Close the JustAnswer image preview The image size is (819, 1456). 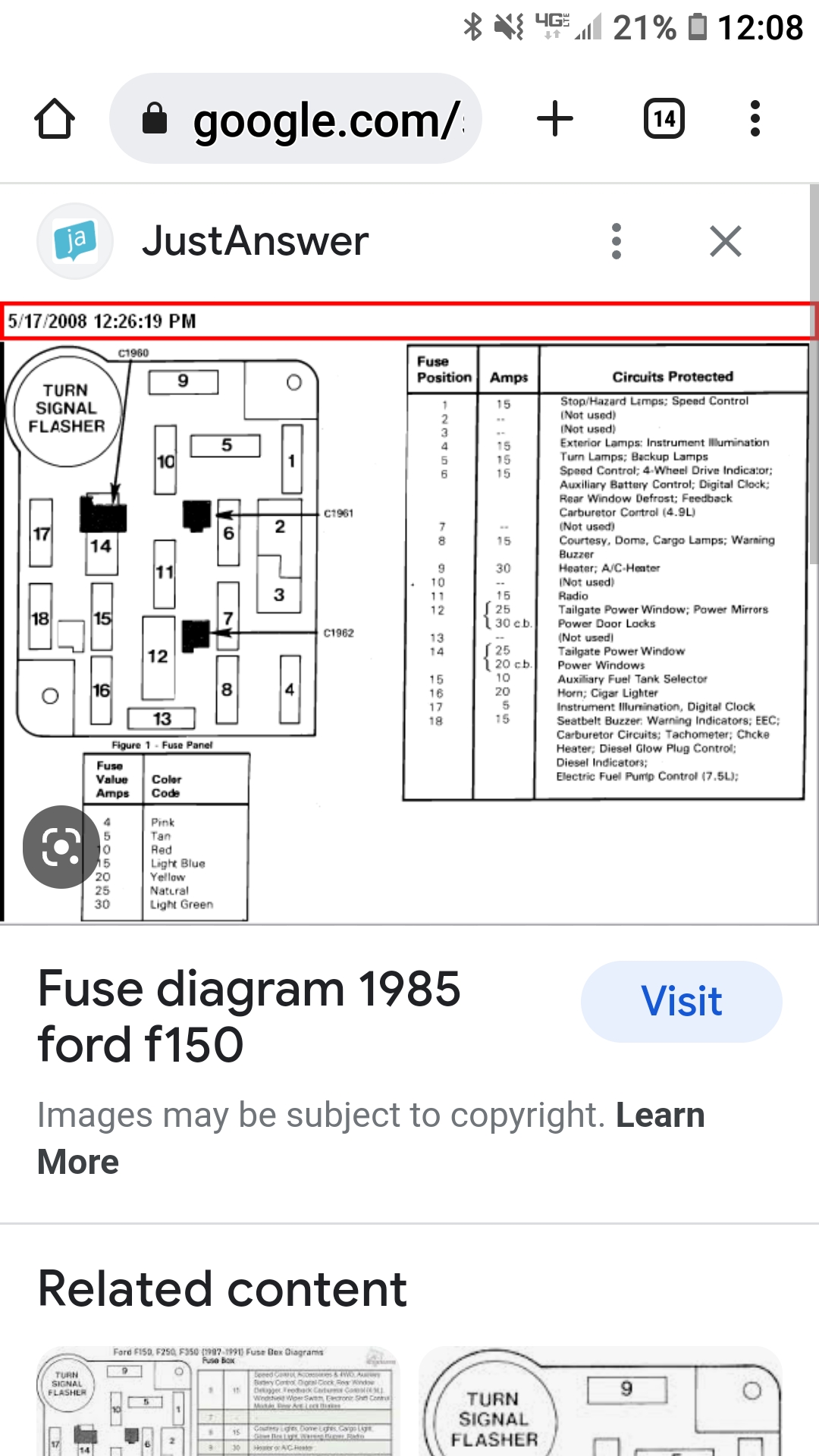(x=726, y=241)
